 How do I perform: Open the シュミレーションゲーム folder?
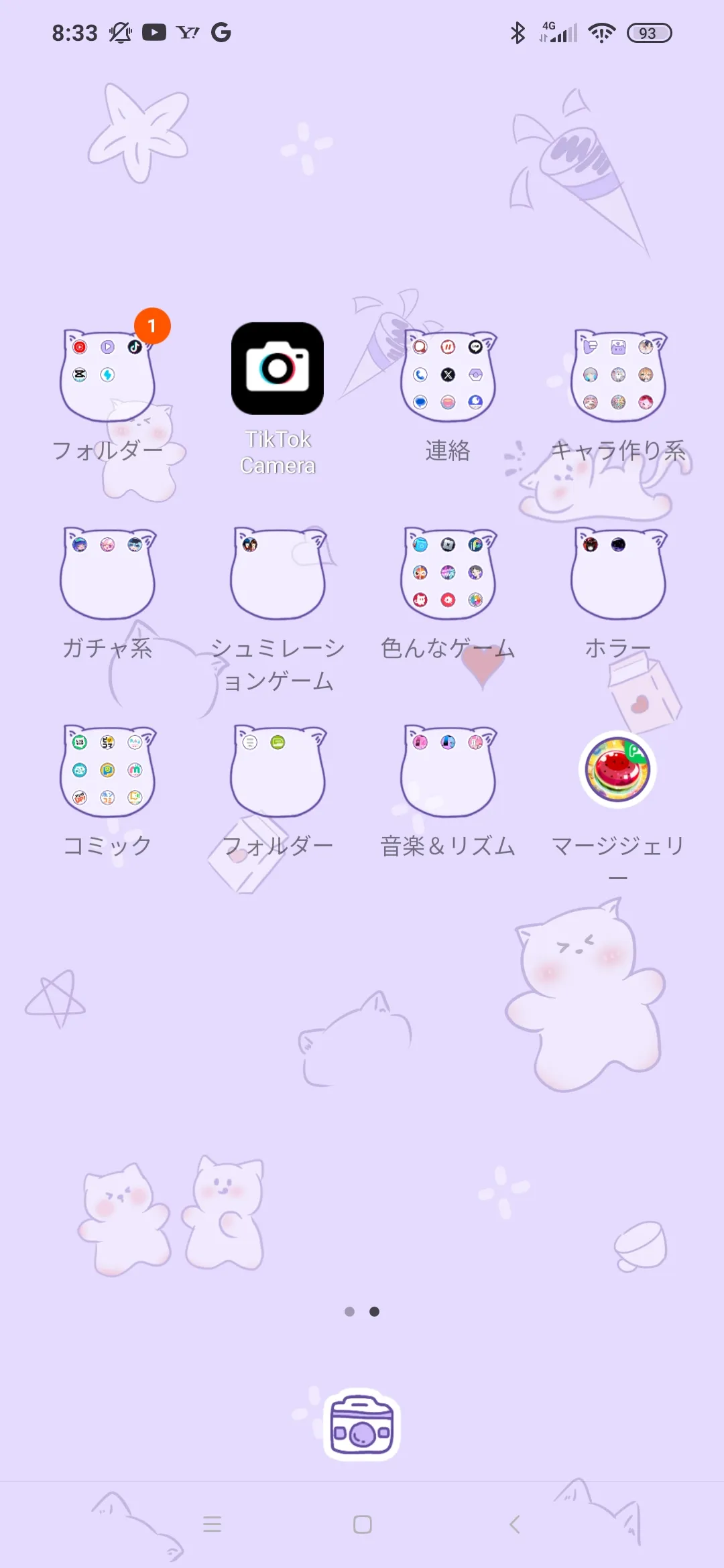pos(278,573)
